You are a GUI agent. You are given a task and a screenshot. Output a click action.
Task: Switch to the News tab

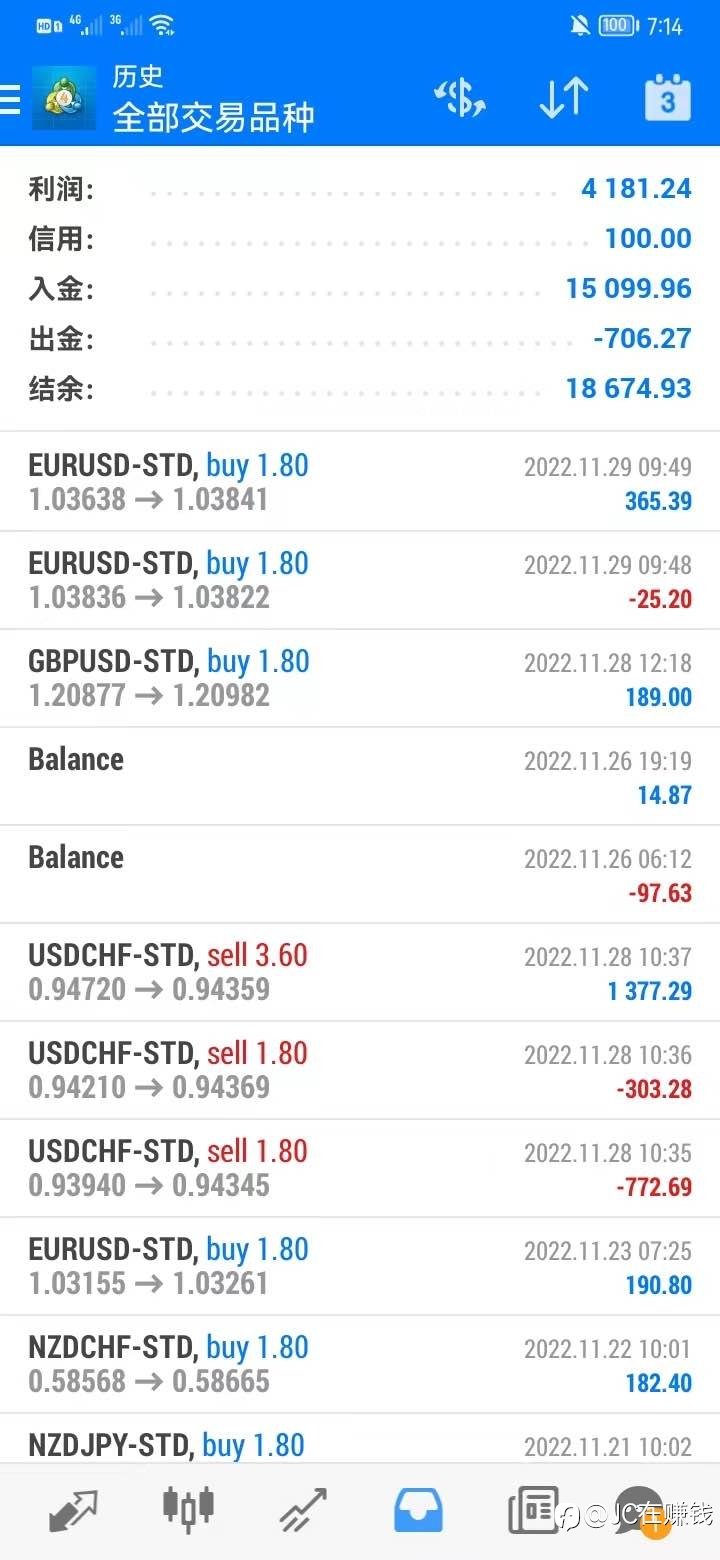click(x=533, y=1511)
